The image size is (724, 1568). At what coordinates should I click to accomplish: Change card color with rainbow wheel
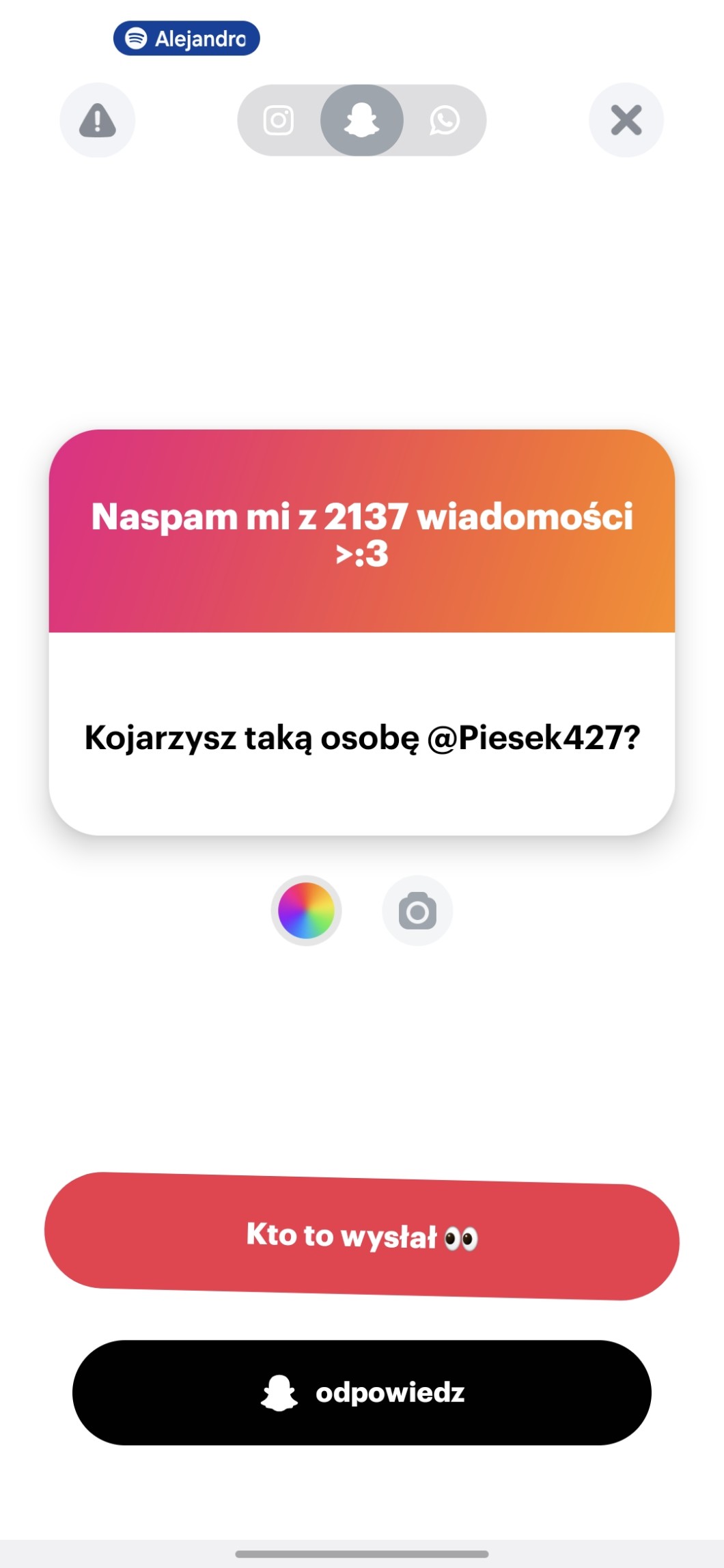tap(306, 910)
